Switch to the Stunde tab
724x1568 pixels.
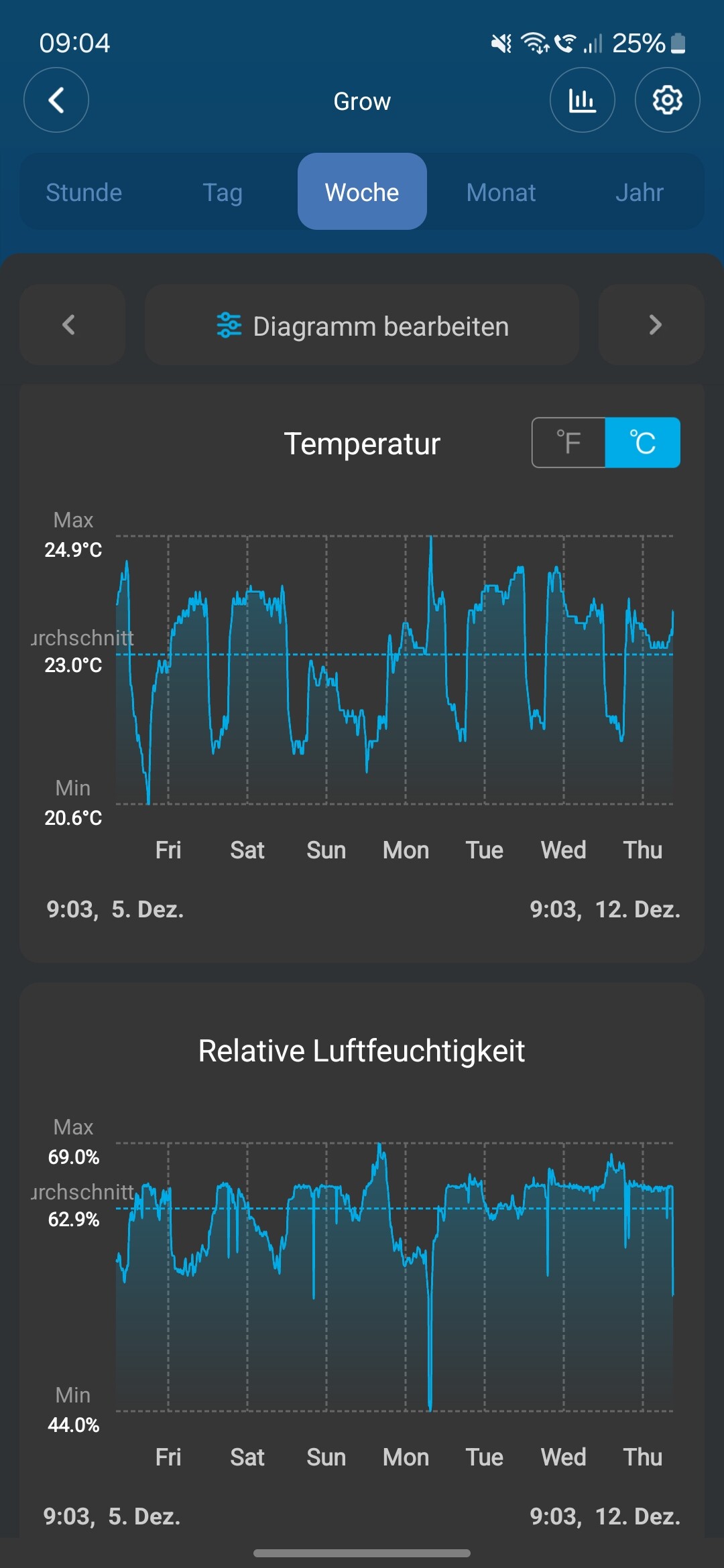coord(84,192)
